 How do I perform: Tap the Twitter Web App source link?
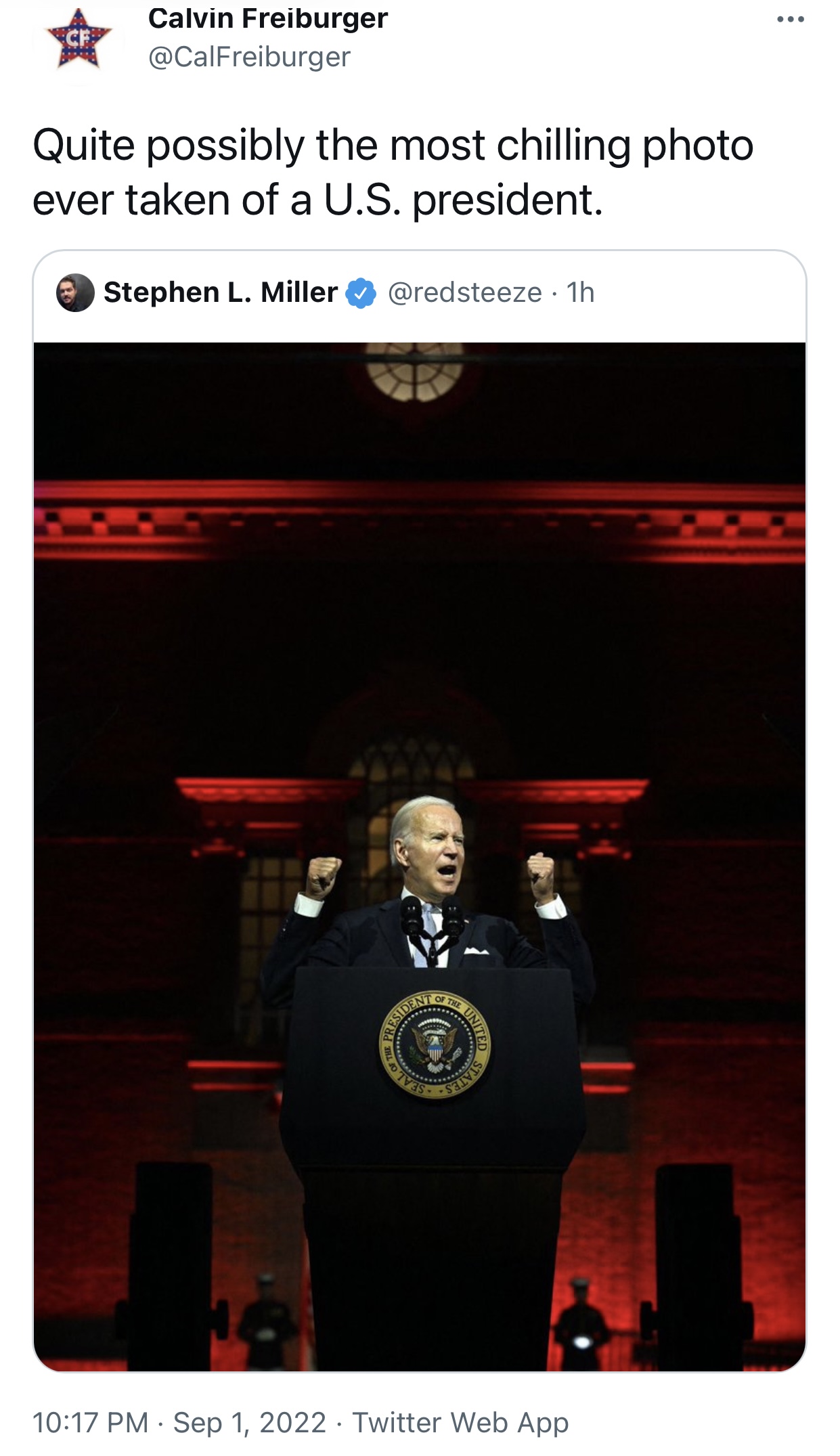tap(460, 1422)
